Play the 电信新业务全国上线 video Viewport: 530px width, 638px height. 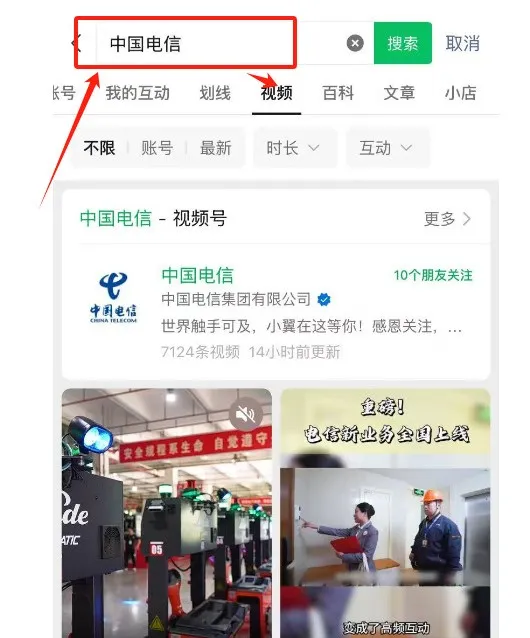(x=385, y=513)
